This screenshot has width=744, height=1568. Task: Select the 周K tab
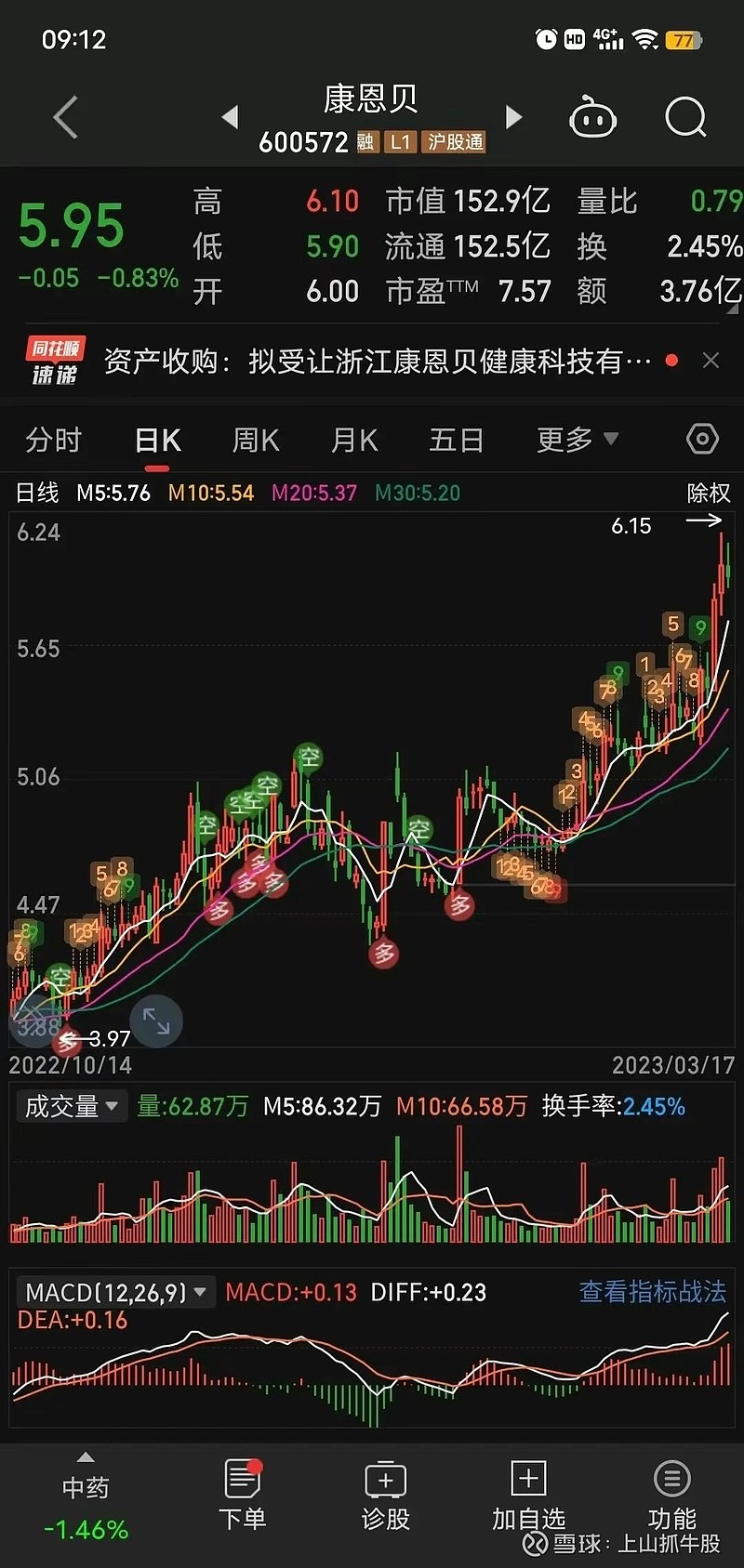click(256, 440)
